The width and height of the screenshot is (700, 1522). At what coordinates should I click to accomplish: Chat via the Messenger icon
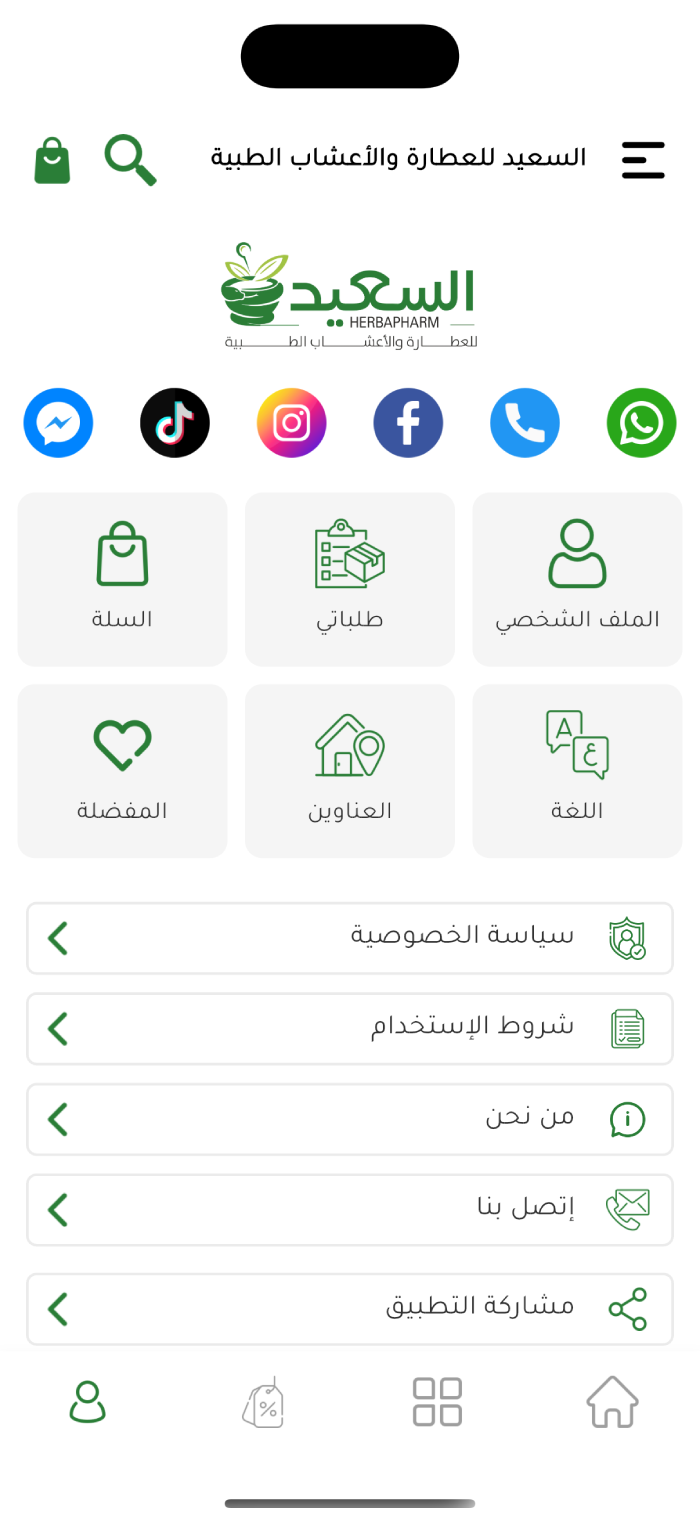pos(58,423)
